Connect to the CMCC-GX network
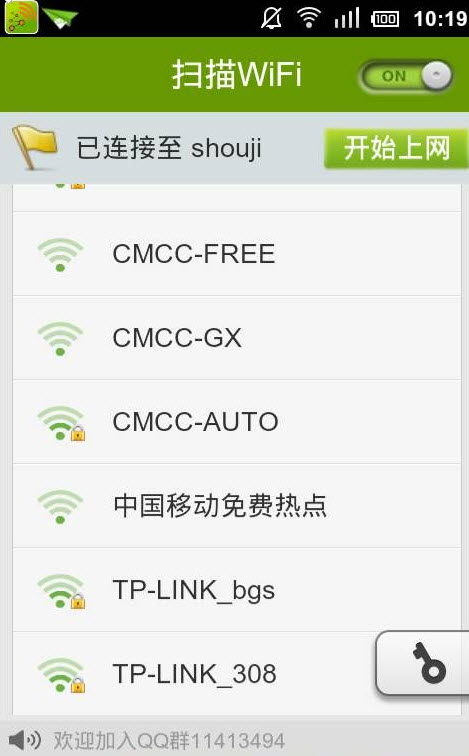469x756 pixels. coord(237,338)
